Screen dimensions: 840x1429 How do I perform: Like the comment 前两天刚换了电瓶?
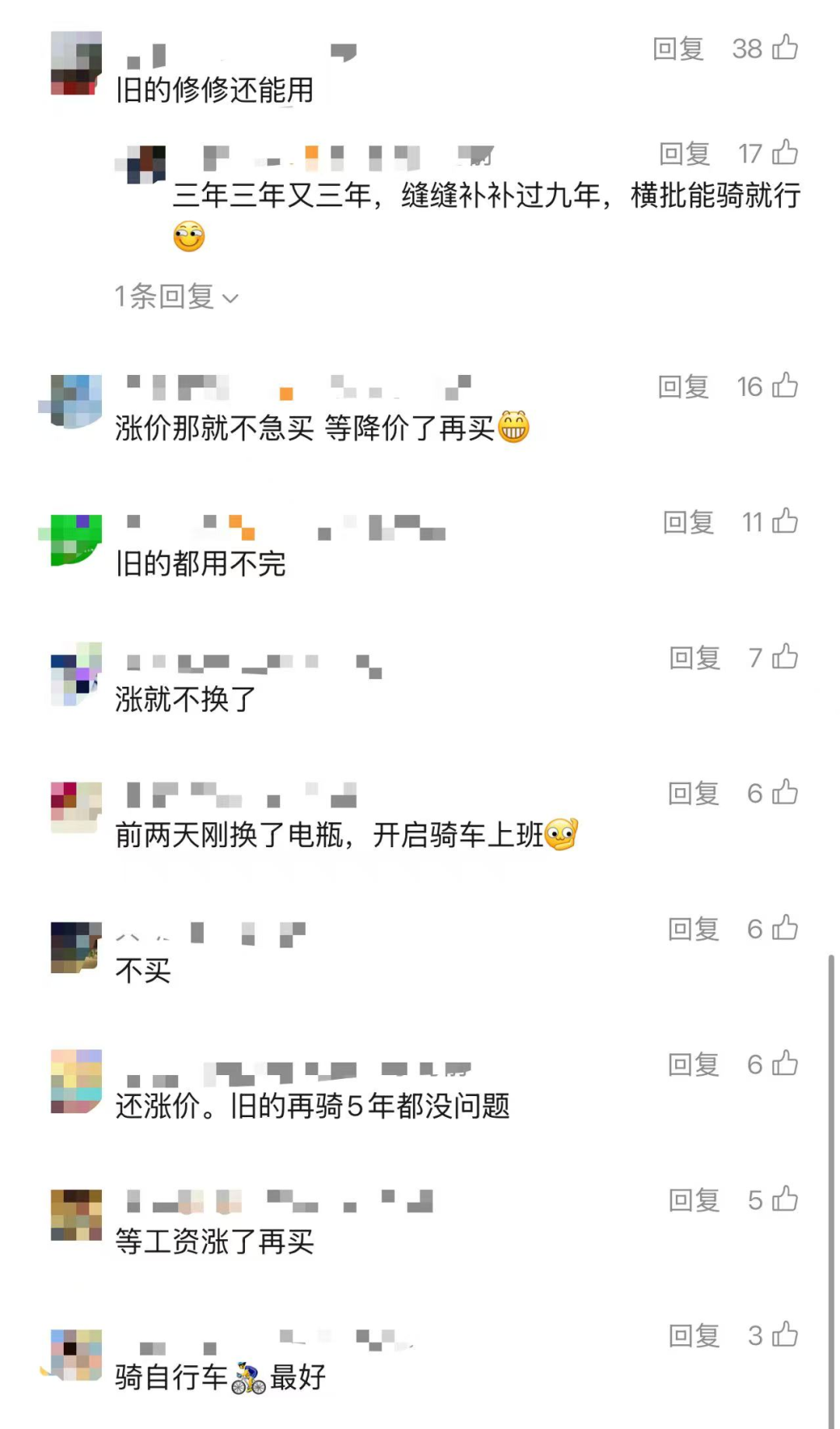coord(785,793)
